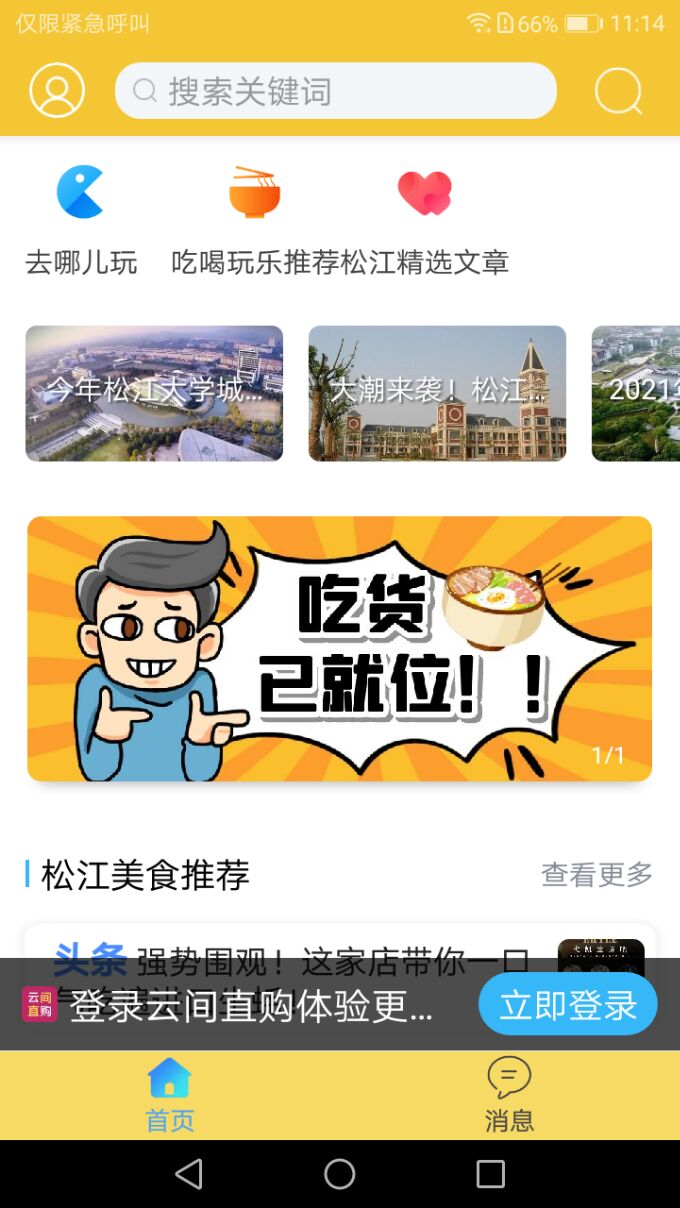Open the user profile icon
680x1208 pixels.
pos(57,91)
